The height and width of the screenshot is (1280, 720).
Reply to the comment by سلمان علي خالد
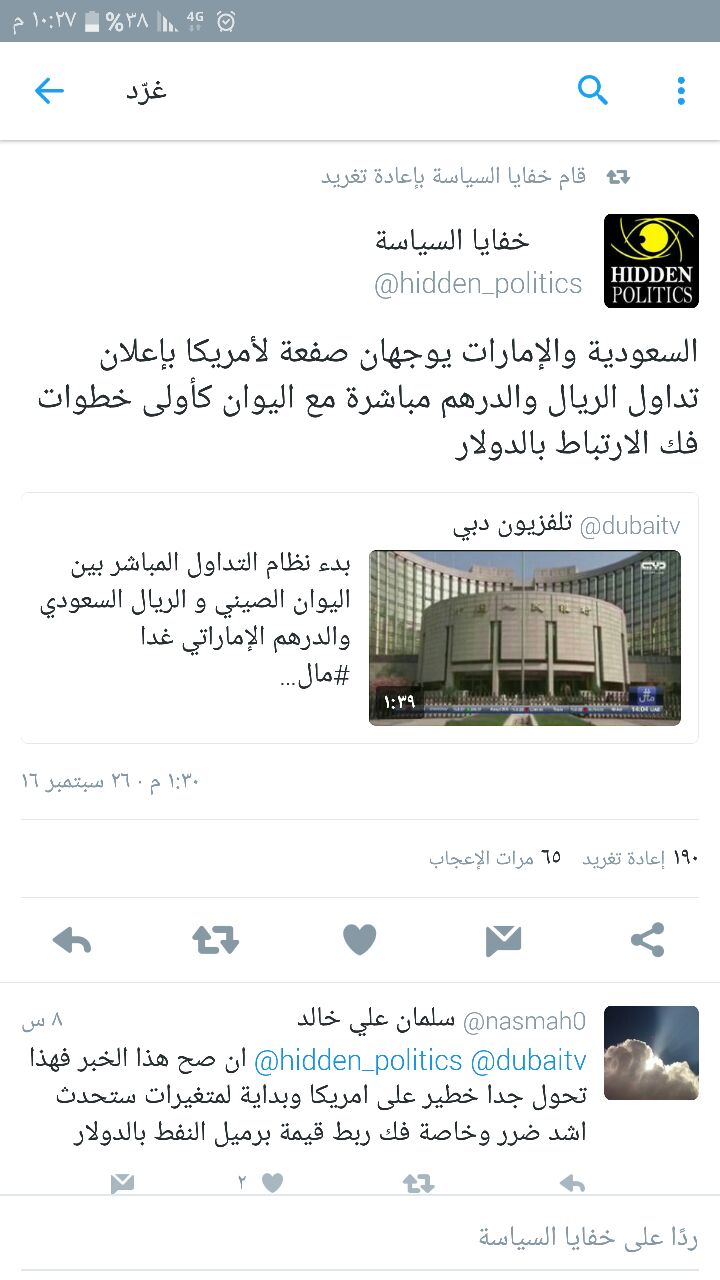572,1184
